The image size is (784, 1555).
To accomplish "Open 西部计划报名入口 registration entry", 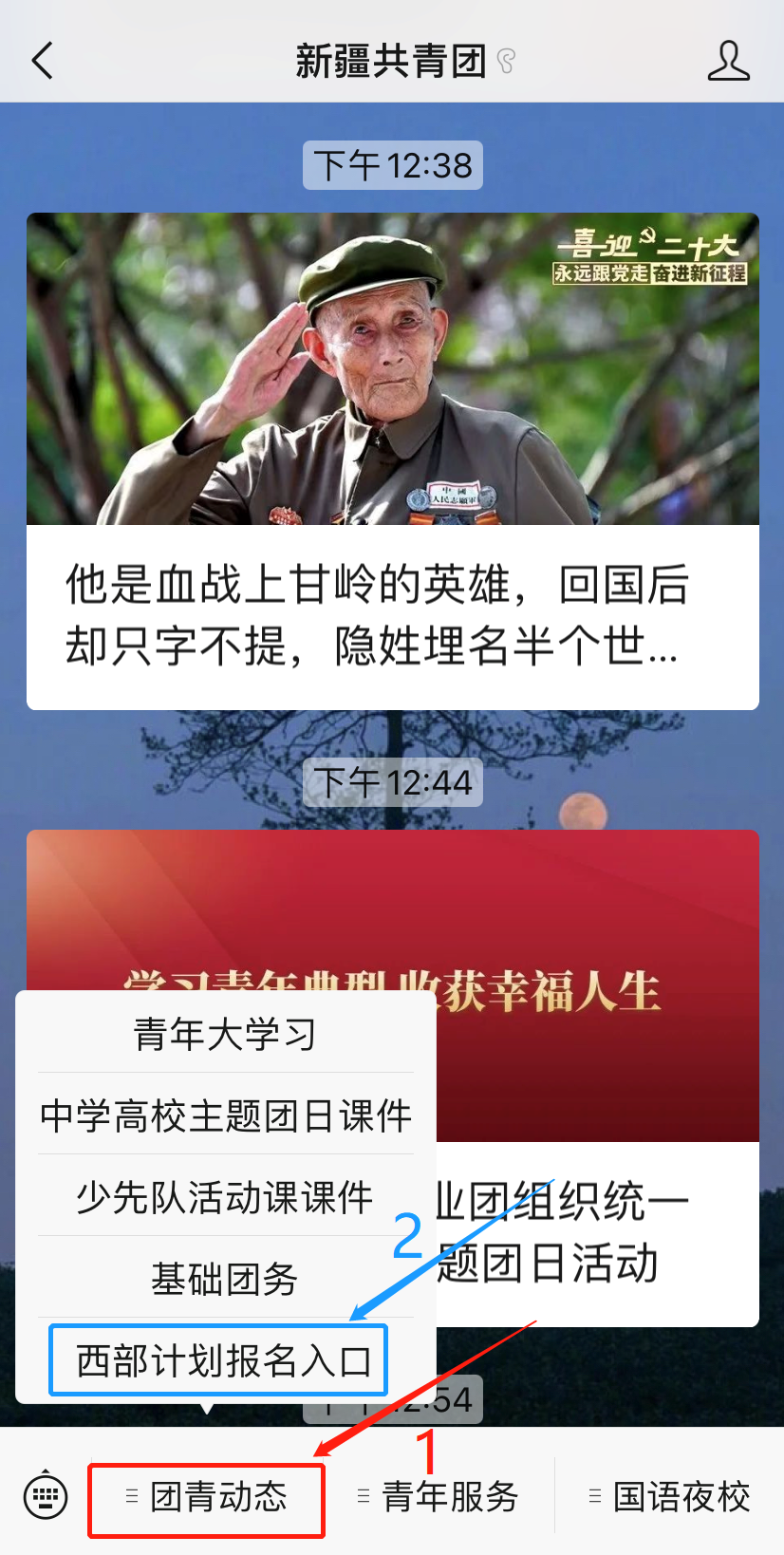I will [x=217, y=1359].
